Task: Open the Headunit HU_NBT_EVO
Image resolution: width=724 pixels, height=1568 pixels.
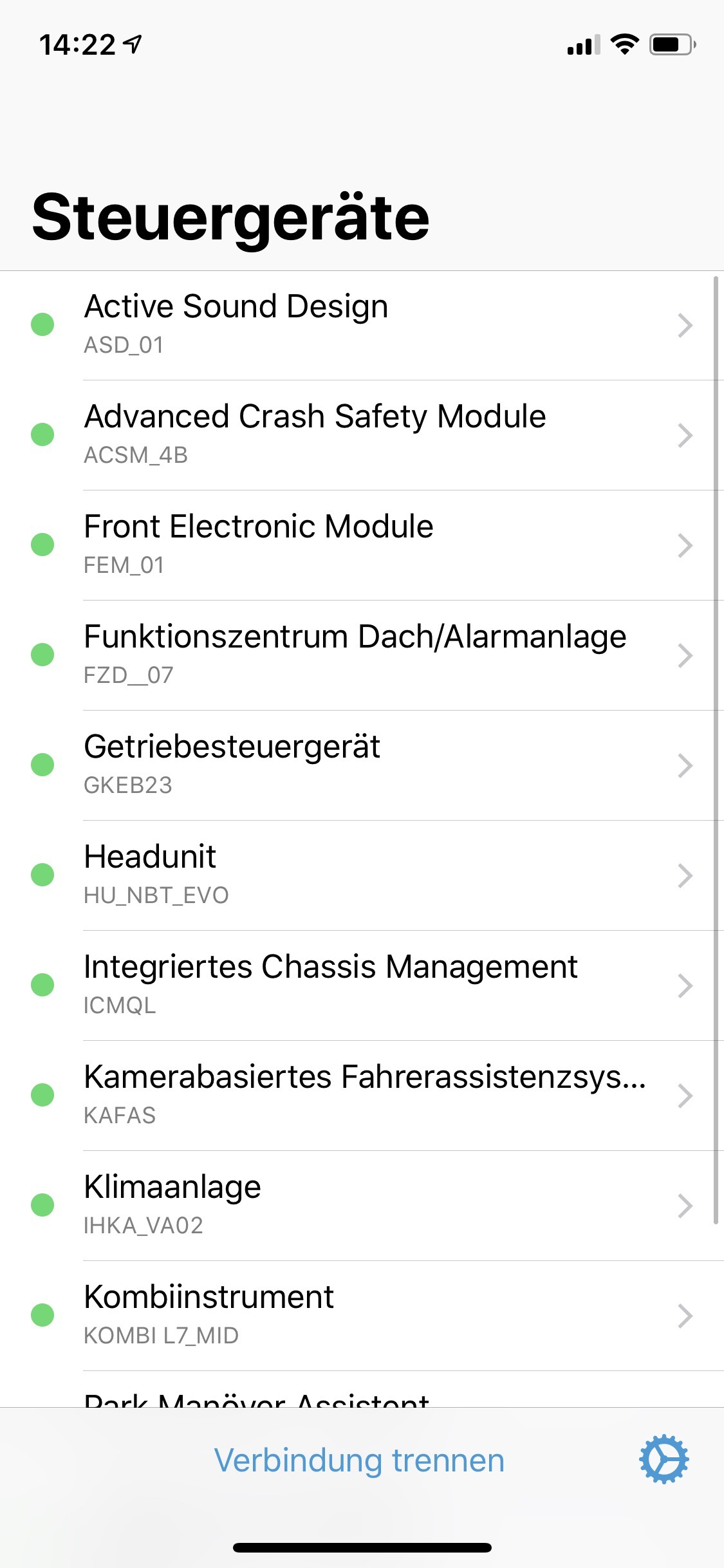Action: pos(360,875)
